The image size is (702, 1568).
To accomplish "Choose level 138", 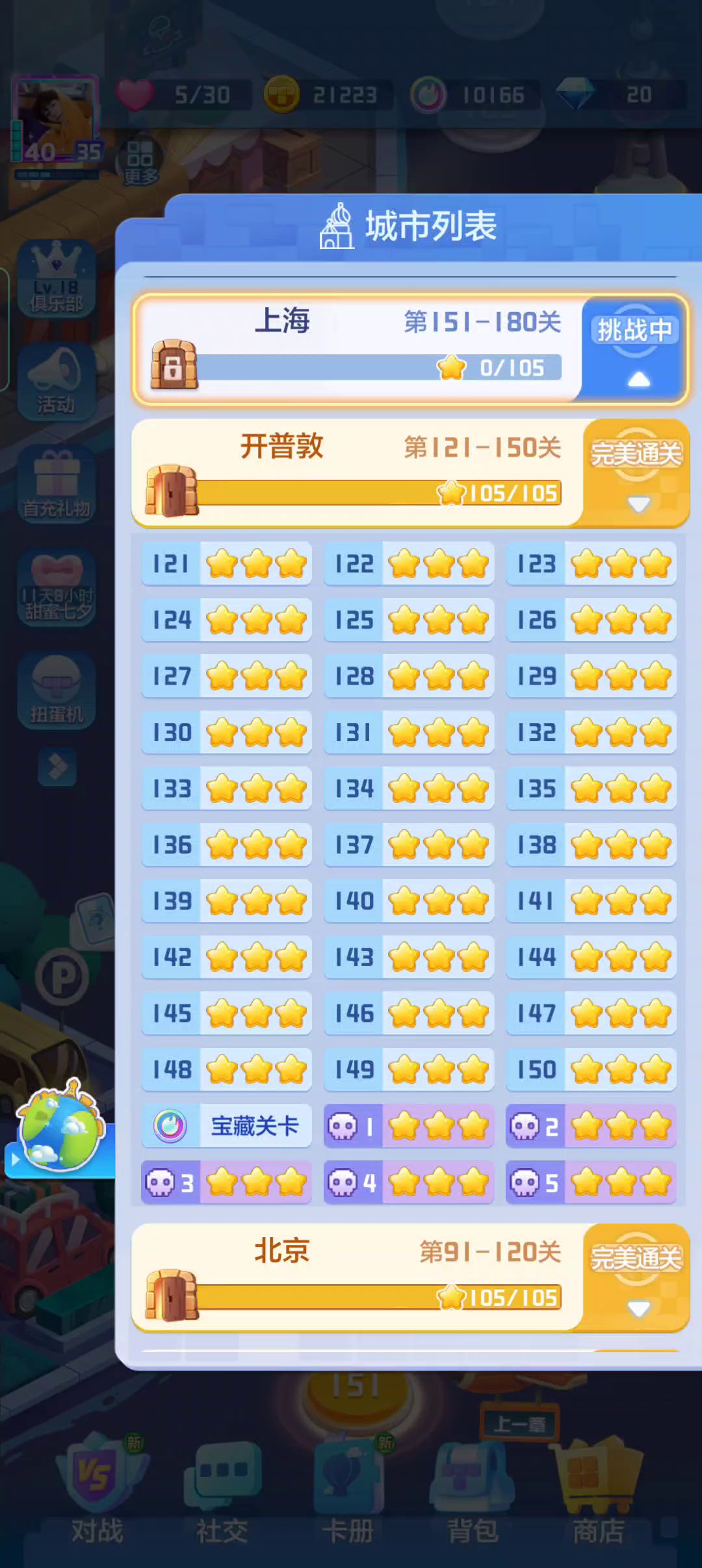I will tap(591, 845).
